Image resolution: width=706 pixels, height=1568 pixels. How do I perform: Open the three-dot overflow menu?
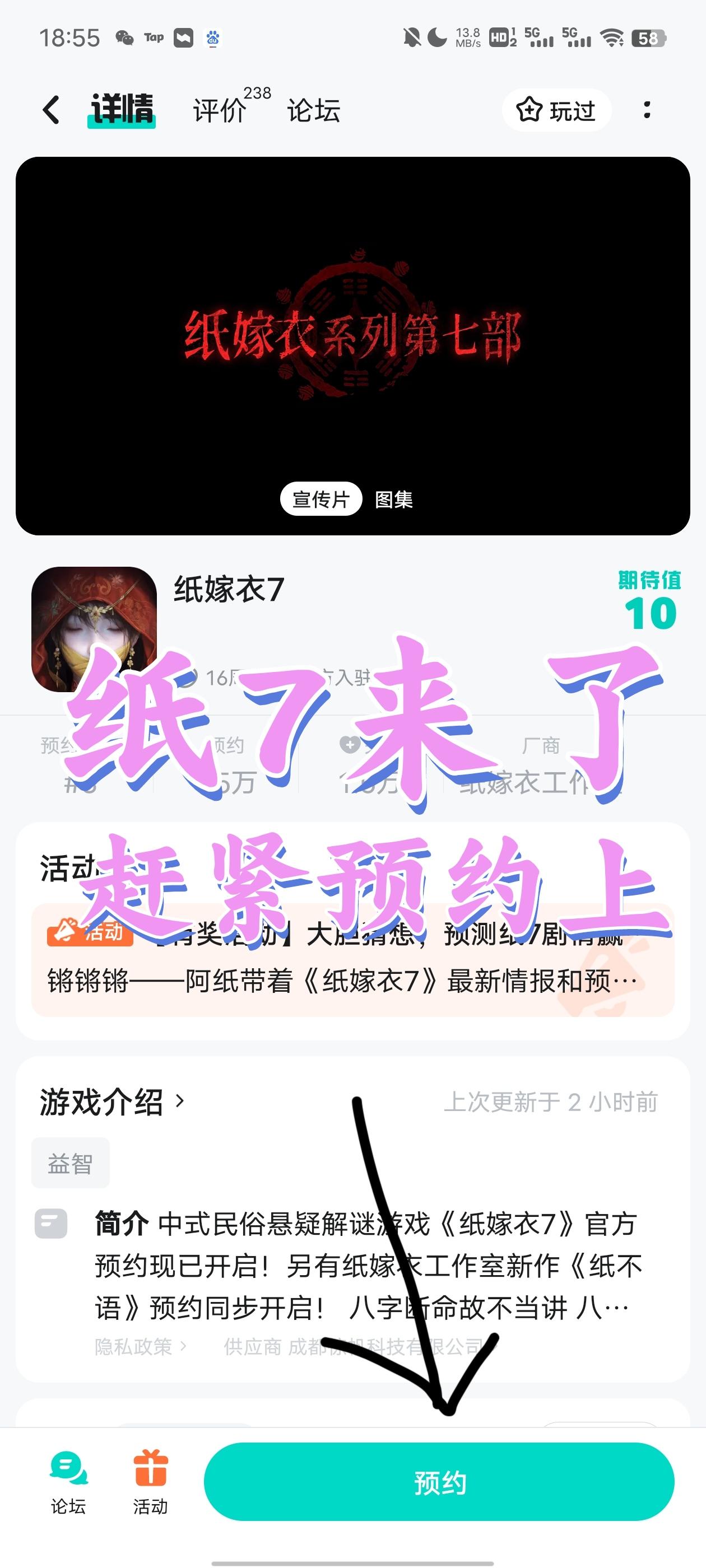click(648, 110)
